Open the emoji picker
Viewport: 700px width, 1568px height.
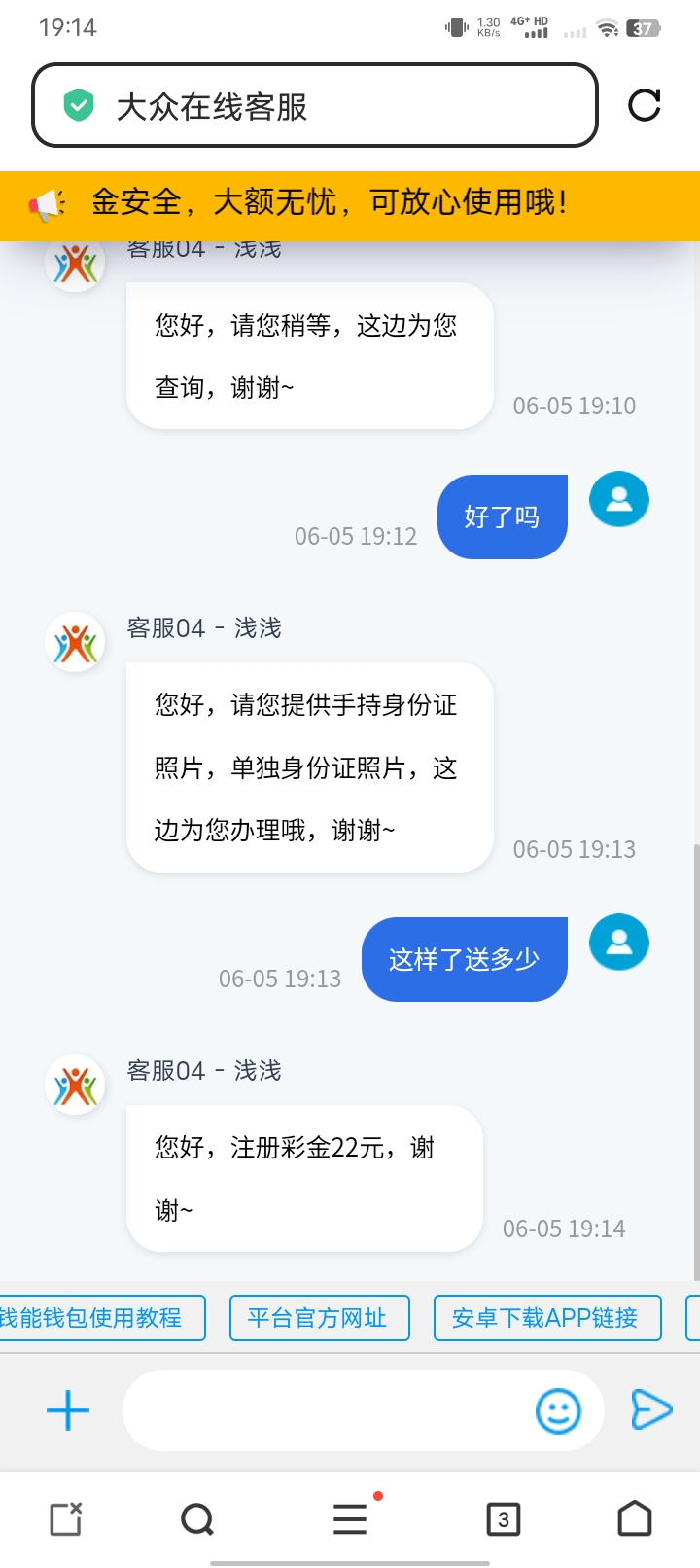coord(558,1410)
